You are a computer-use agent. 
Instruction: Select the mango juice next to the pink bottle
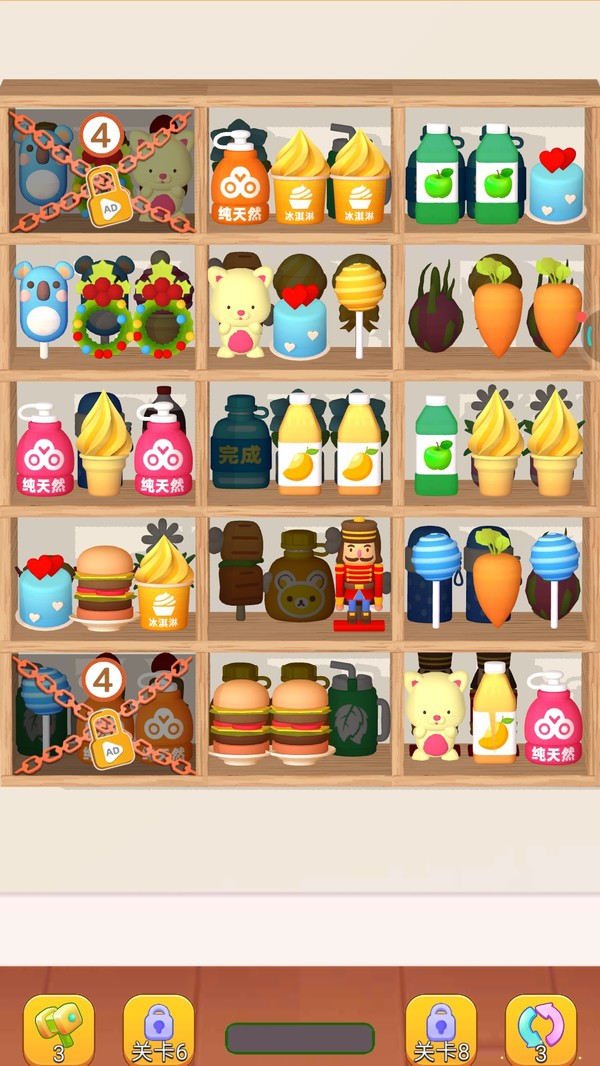click(x=494, y=715)
